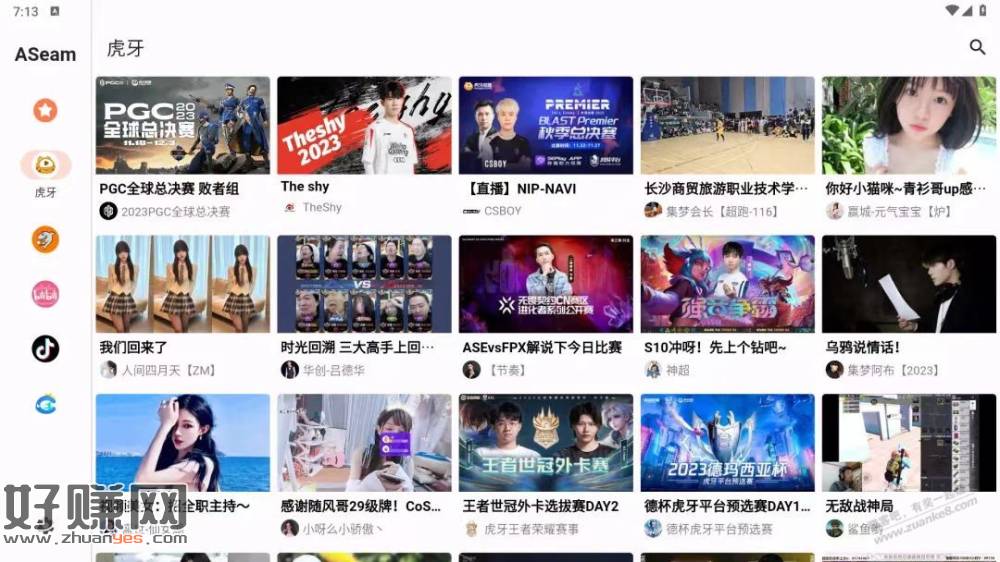Open 感谢随风哥29级牌 stream
1000x562 pixels.
[364, 442]
